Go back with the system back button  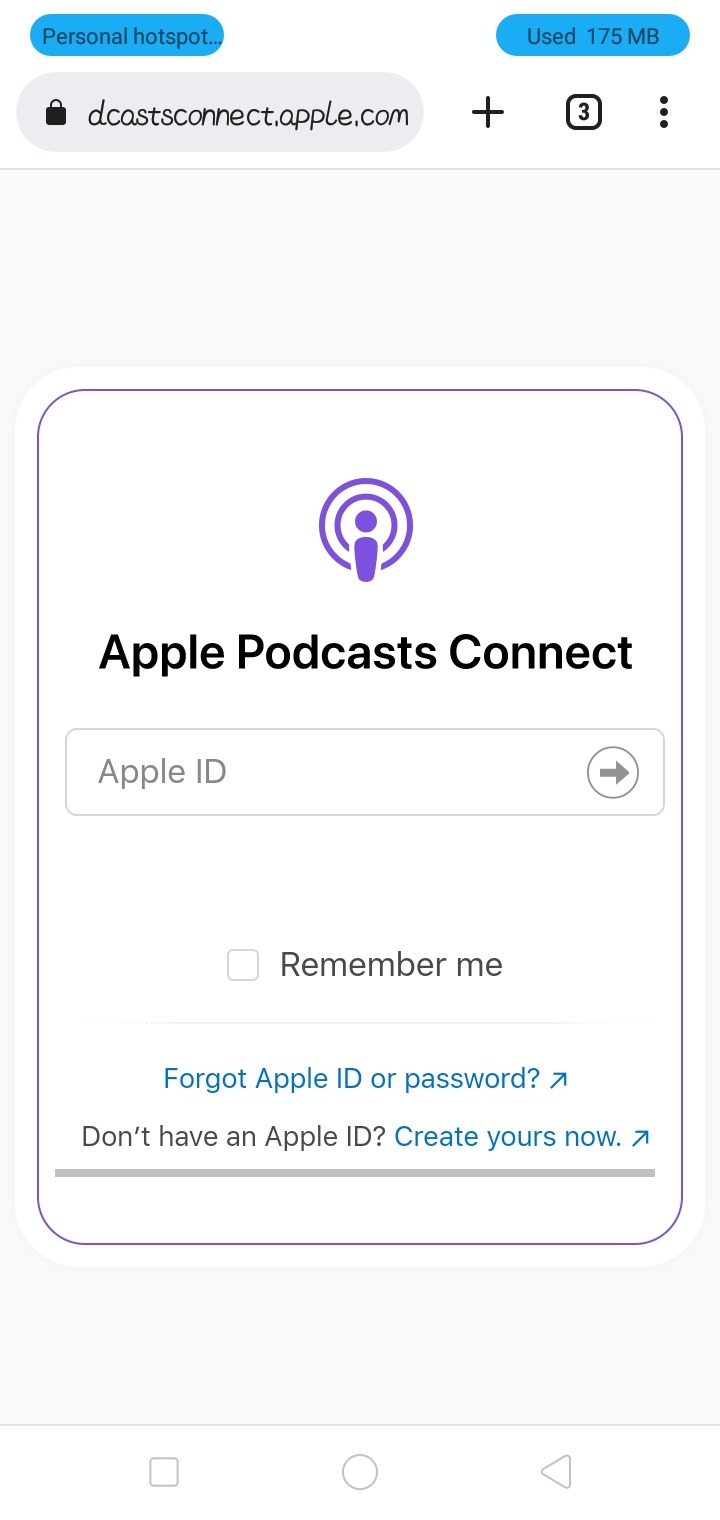[x=556, y=1471]
